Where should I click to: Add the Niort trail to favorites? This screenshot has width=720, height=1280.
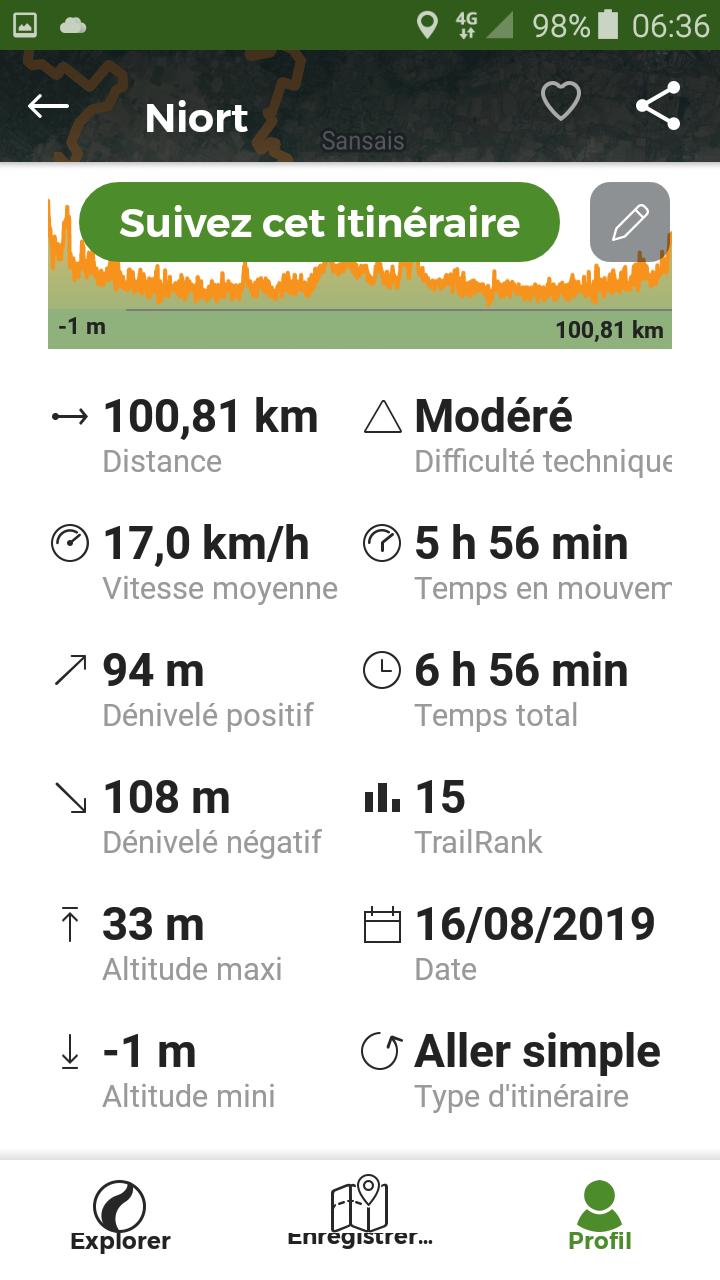pos(561,102)
